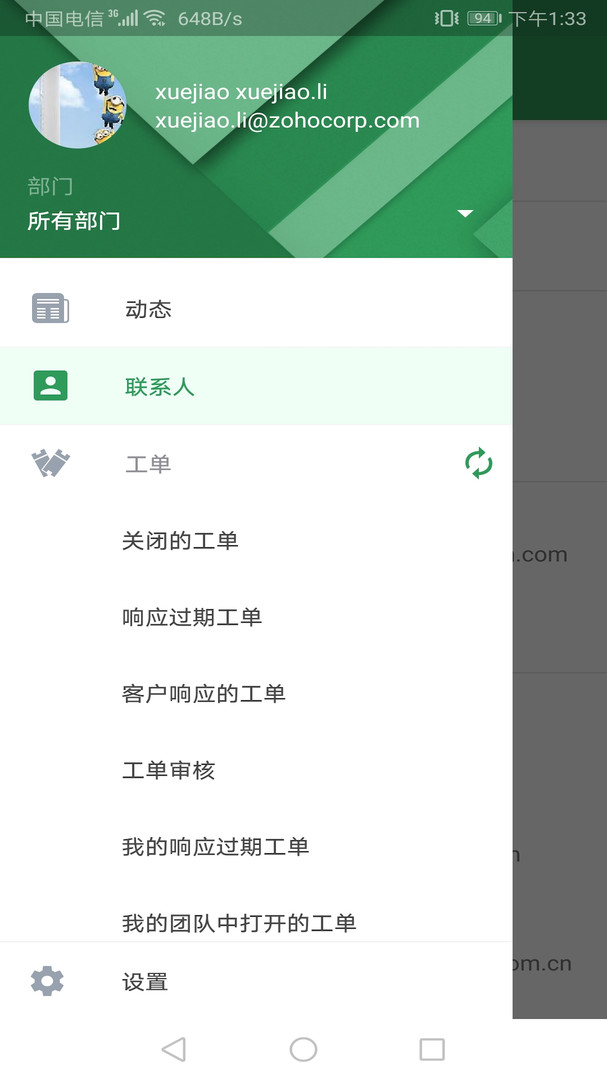This screenshot has height=1080, width=607.
Task: Expand the 所有部门 department dropdown
Action: [x=465, y=214]
